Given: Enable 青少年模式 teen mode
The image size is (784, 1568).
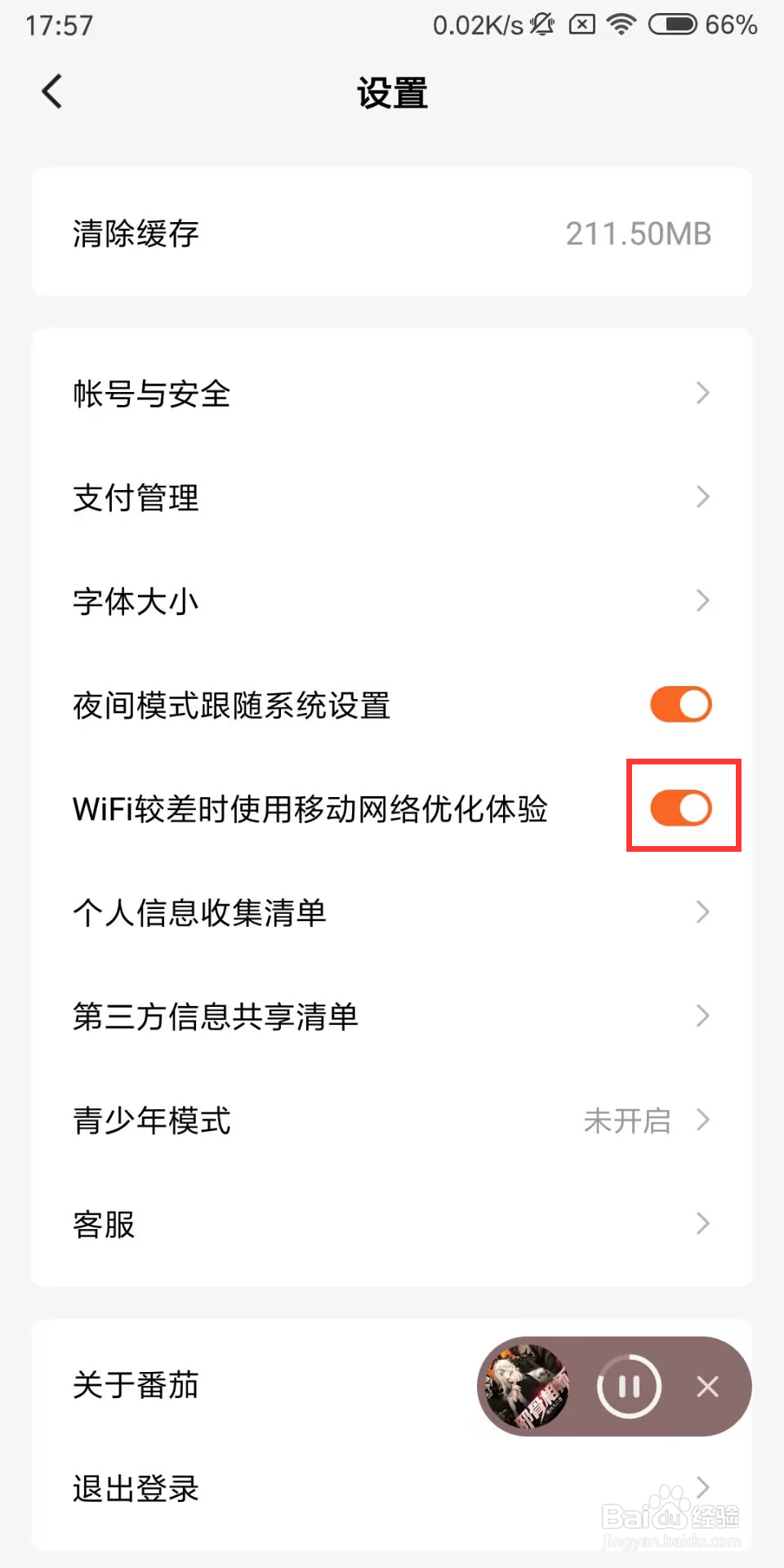Looking at the screenshot, I should coord(392,1120).
